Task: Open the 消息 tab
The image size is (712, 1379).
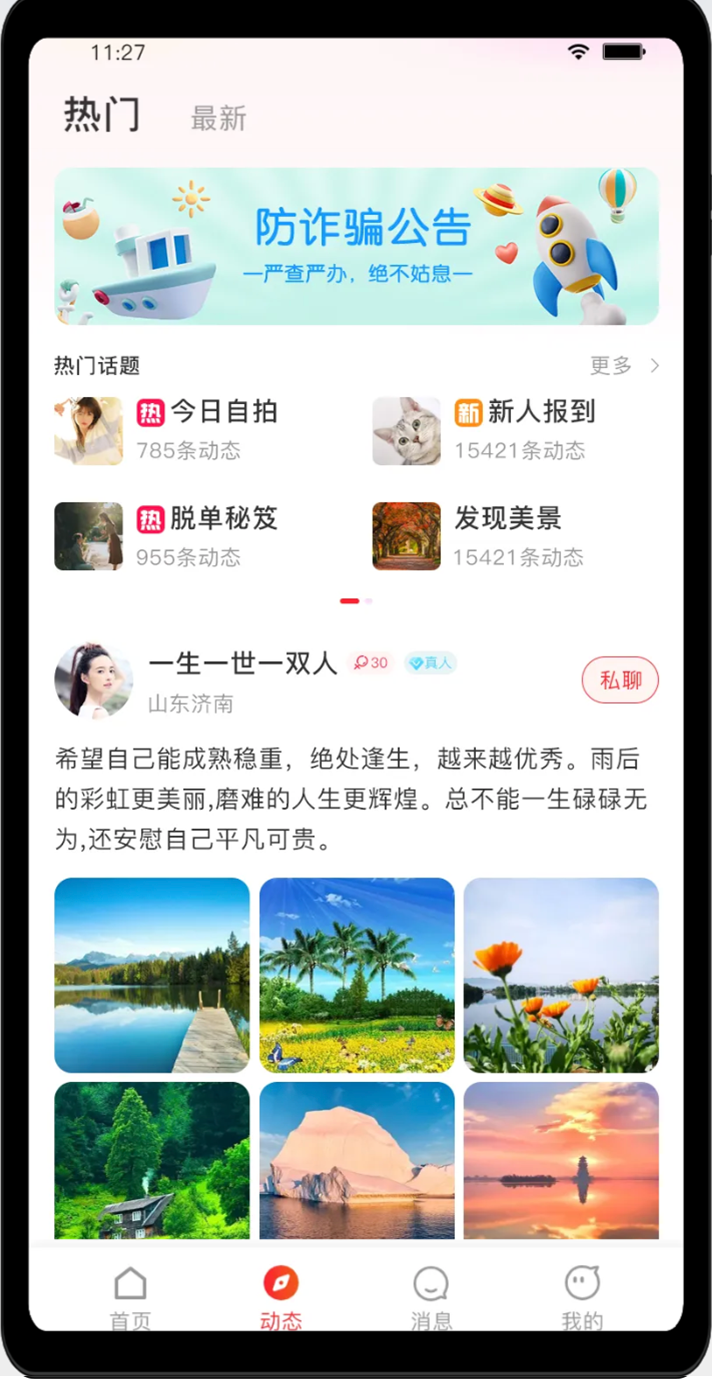Action: coord(431,1296)
